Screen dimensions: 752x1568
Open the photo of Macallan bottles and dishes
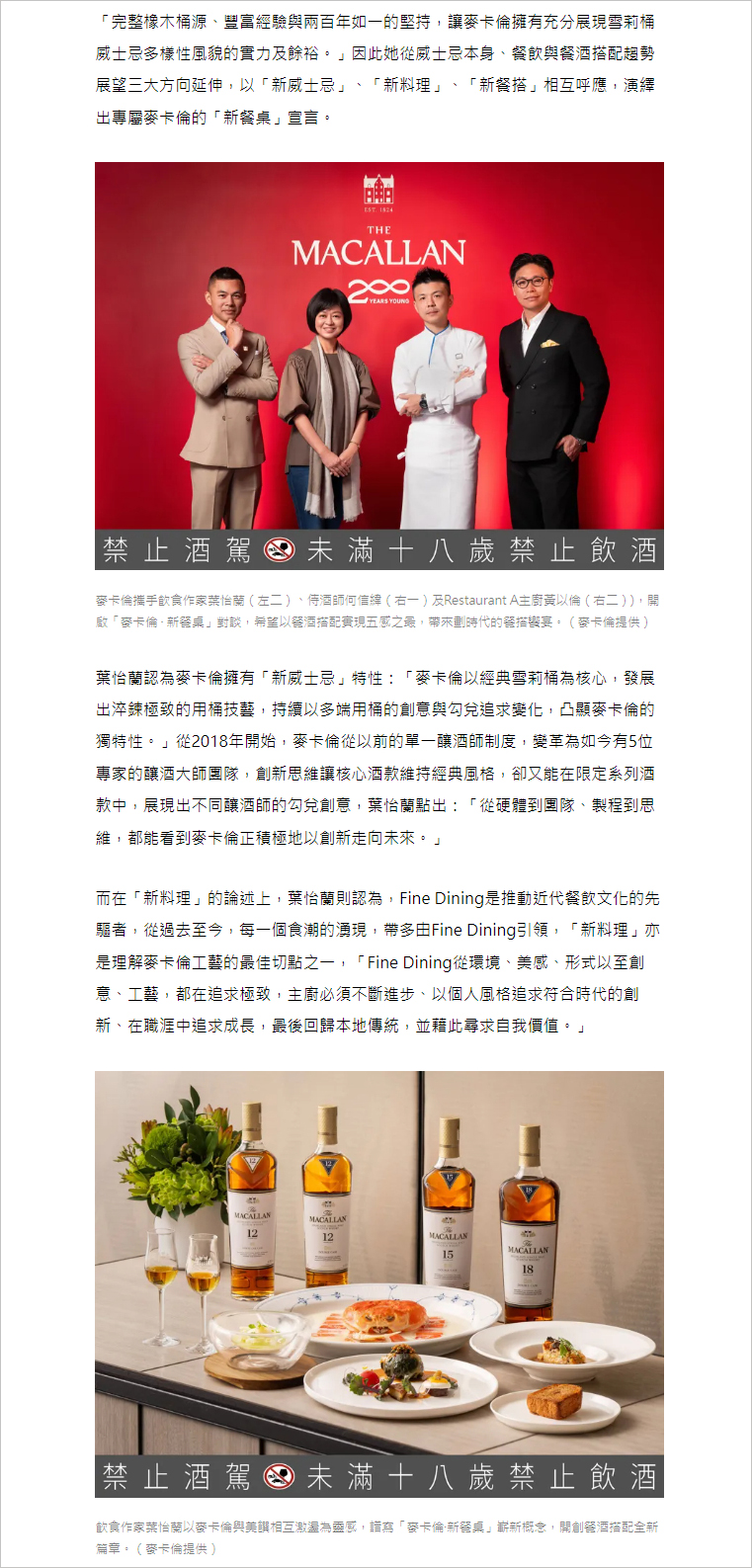pyautogui.click(x=379, y=1284)
